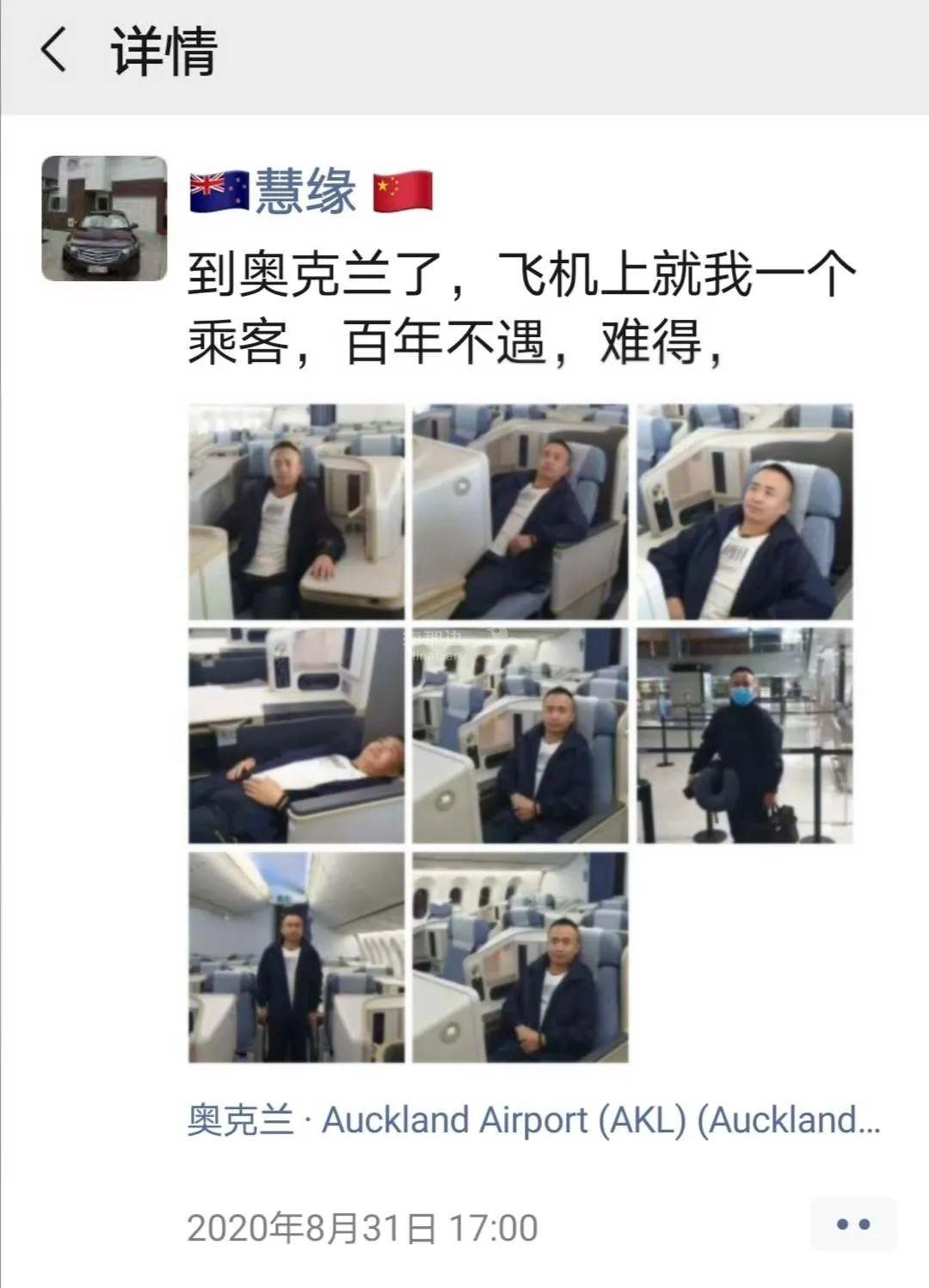Open the airport photo with blue mask
The image size is (929, 1288).
[x=744, y=735]
